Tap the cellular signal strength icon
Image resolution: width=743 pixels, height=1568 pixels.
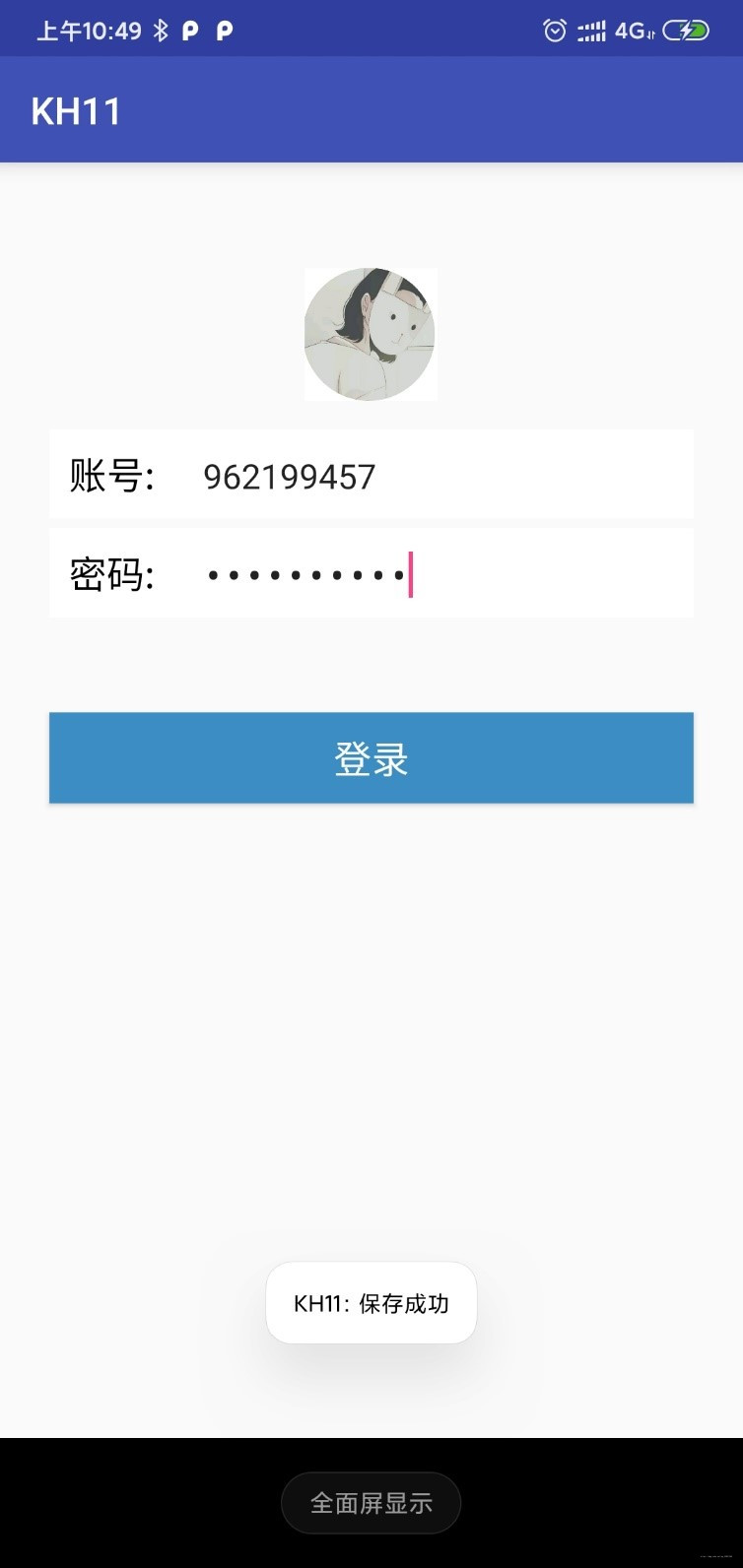[x=593, y=30]
